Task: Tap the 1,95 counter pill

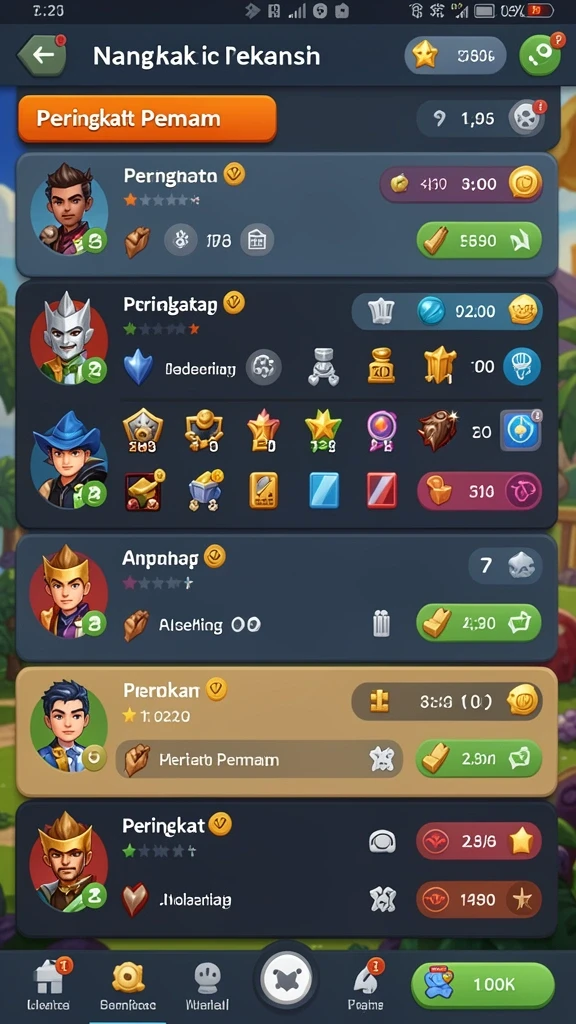Action: click(x=481, y=118)
